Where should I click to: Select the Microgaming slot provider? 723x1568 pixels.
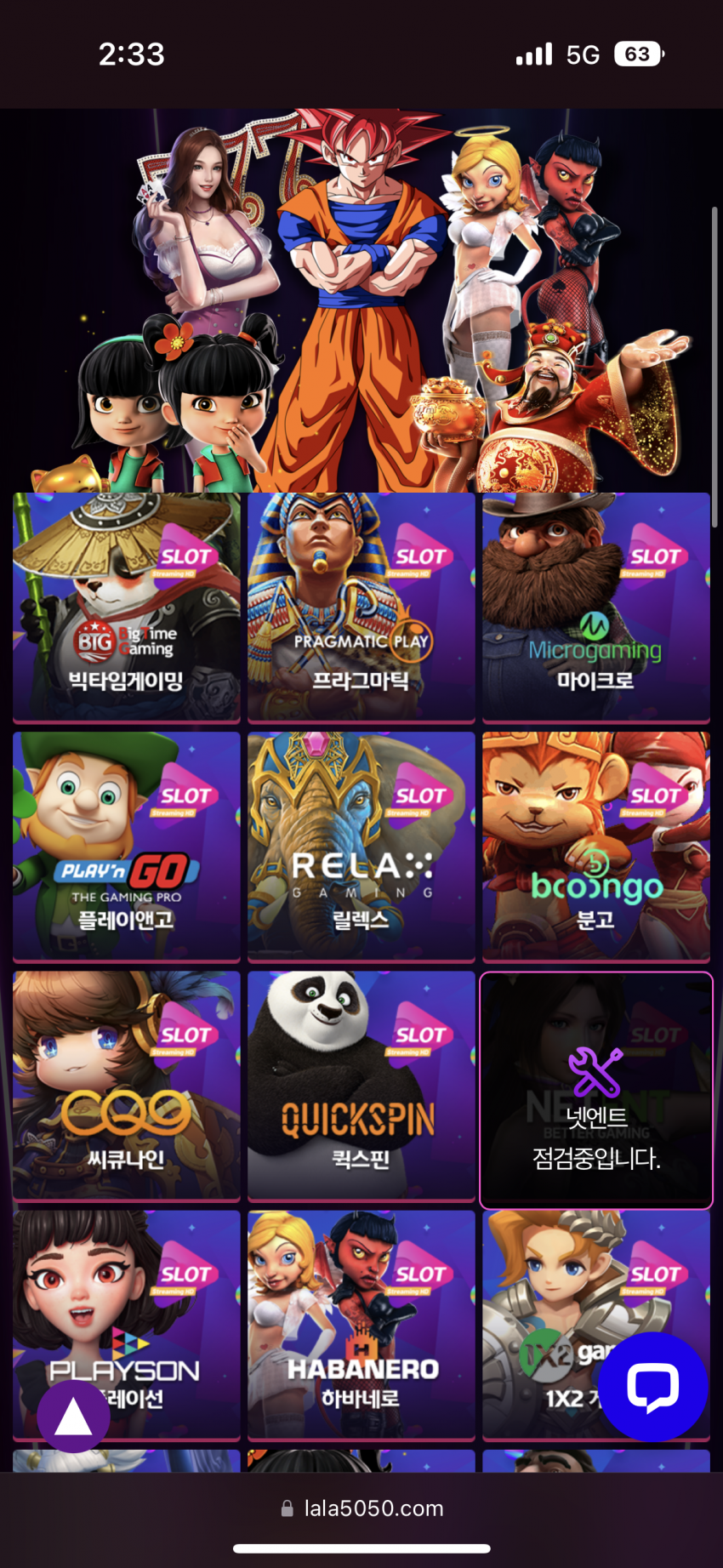tap(595, 607)
